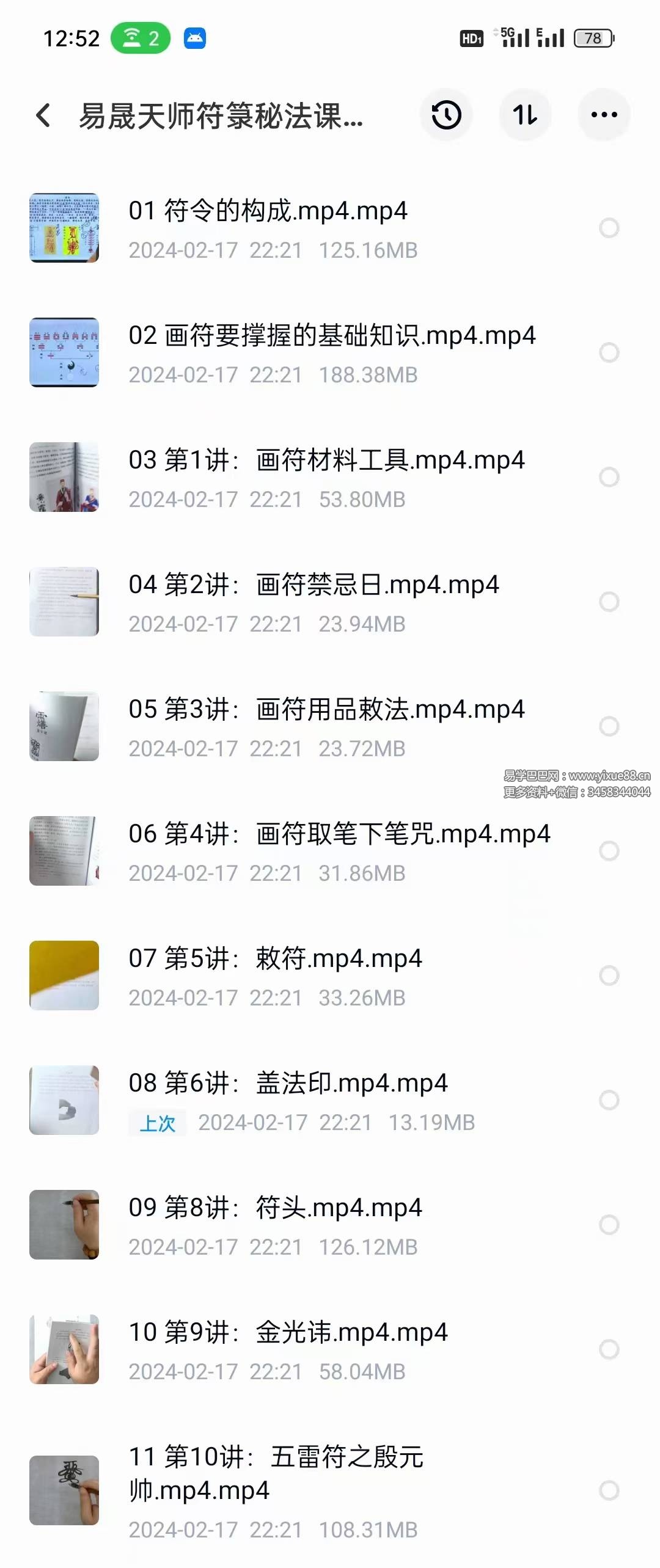Select the 01 符令的构成 file circle
This screenshot has width=660, height=1568.
coord(609,228)
